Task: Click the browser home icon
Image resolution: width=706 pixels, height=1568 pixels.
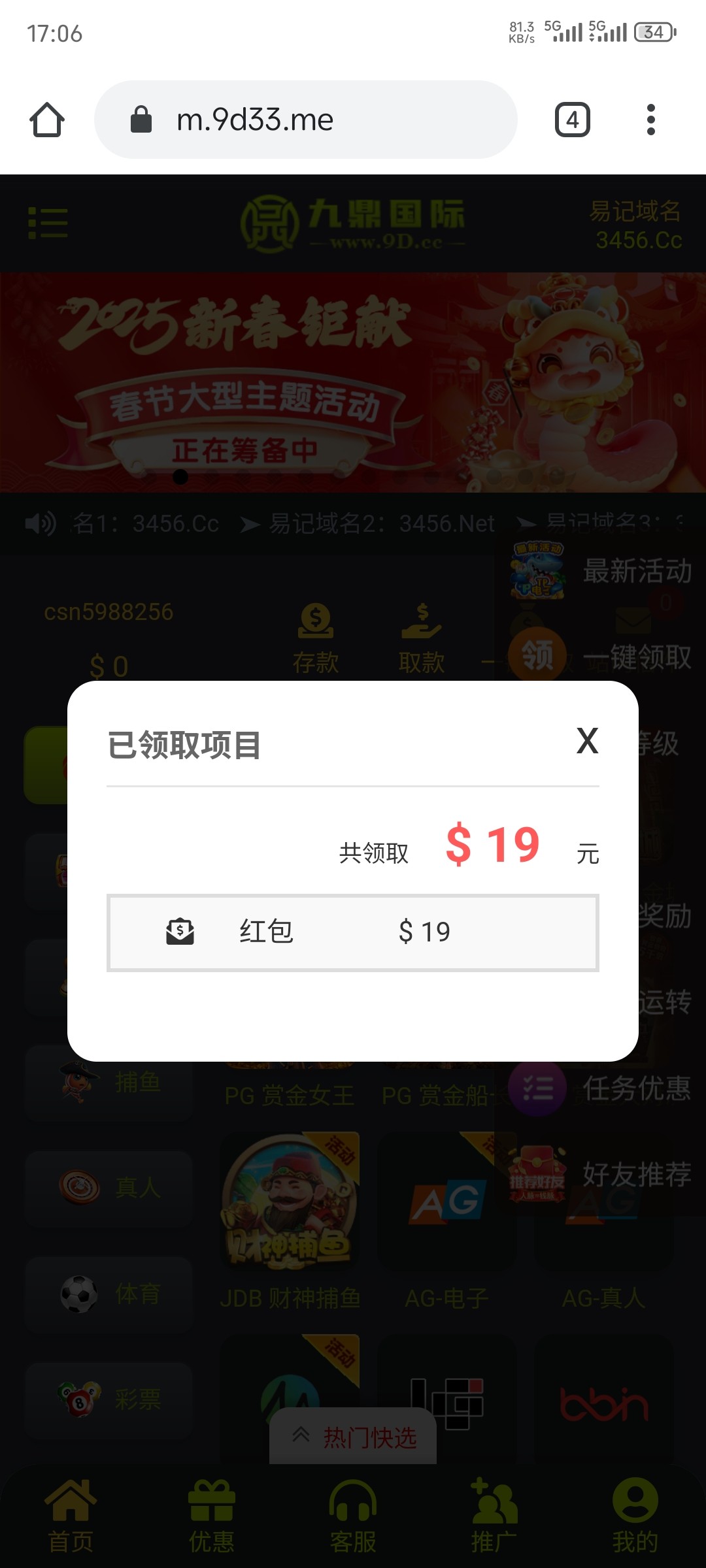Action: tap(46, 120)
